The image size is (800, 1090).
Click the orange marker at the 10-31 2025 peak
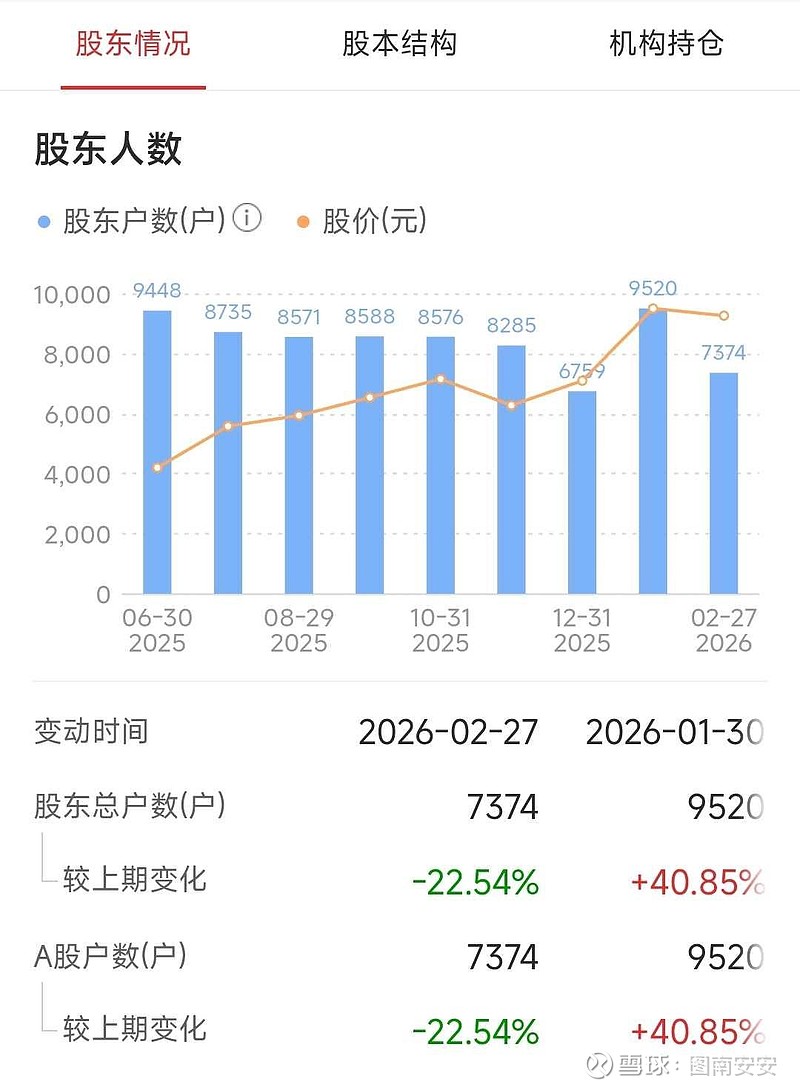pos(440,378)
